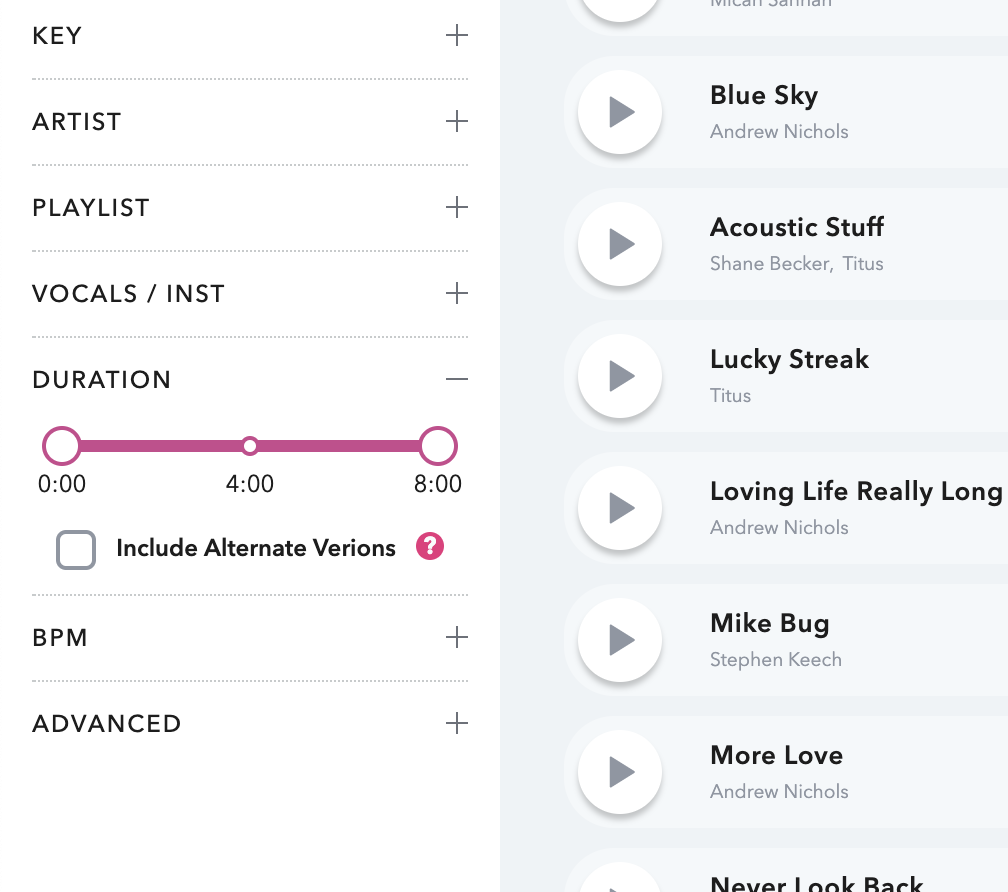This screenshot has width=1008, height=892.
Task: Tap the 0:00 minimum duration handle
Action: pos(62,446)
